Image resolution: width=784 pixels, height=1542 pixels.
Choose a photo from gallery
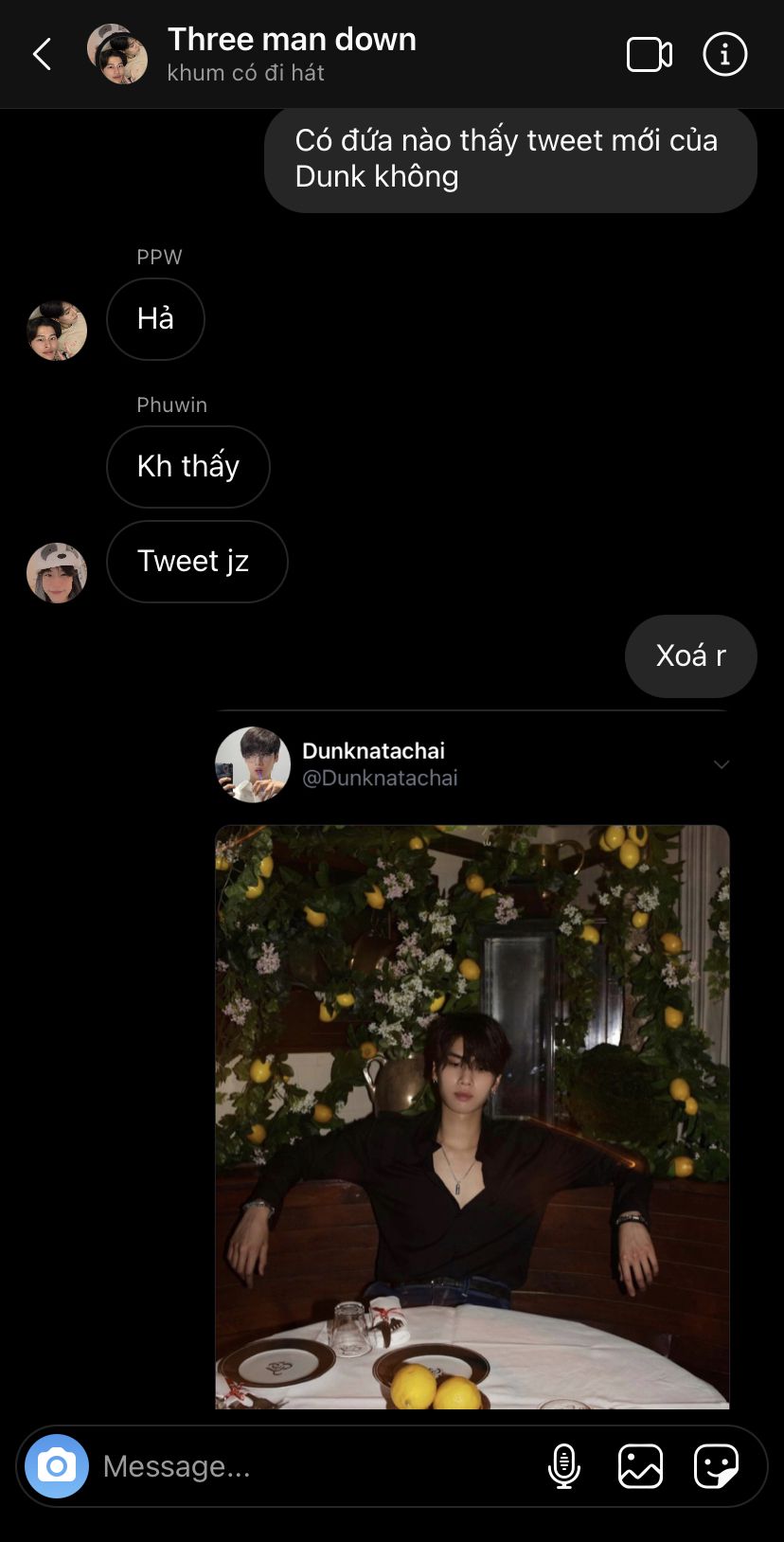[640, 1466]
